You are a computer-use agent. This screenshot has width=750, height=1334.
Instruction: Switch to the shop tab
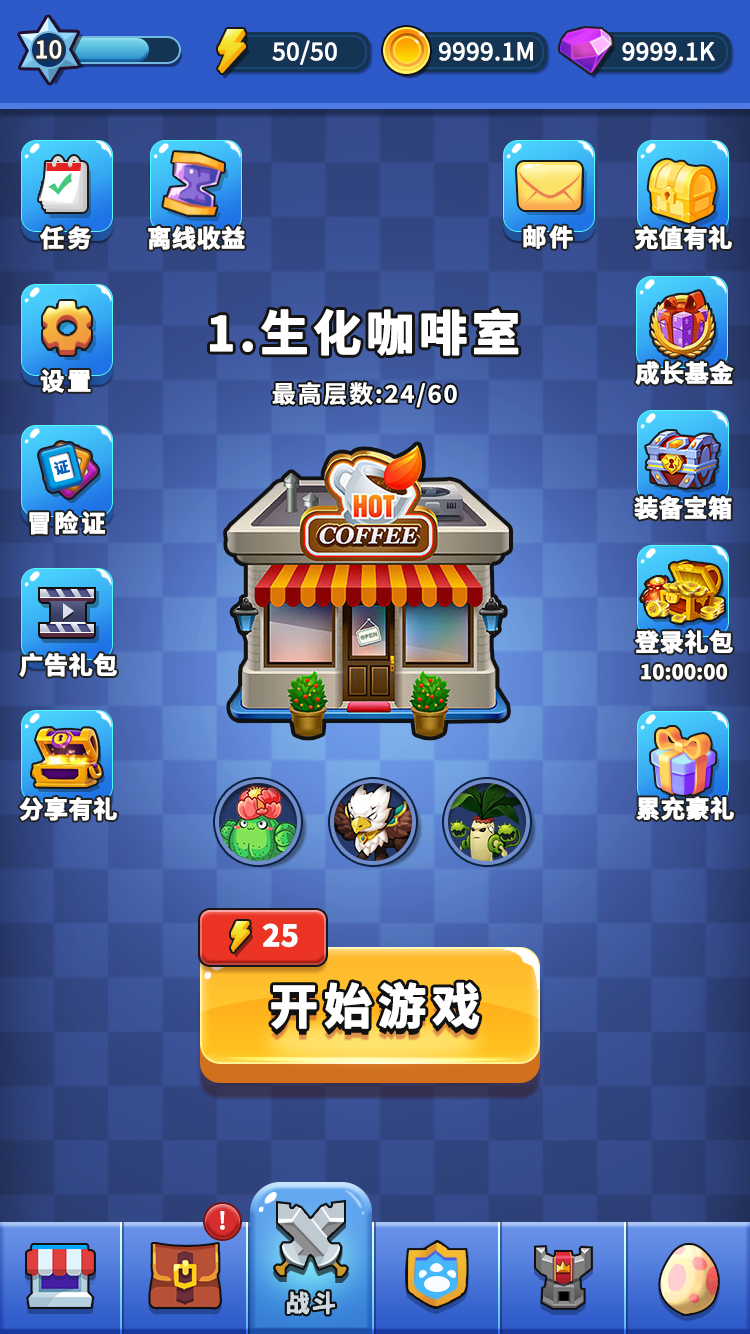point(60,1277)
